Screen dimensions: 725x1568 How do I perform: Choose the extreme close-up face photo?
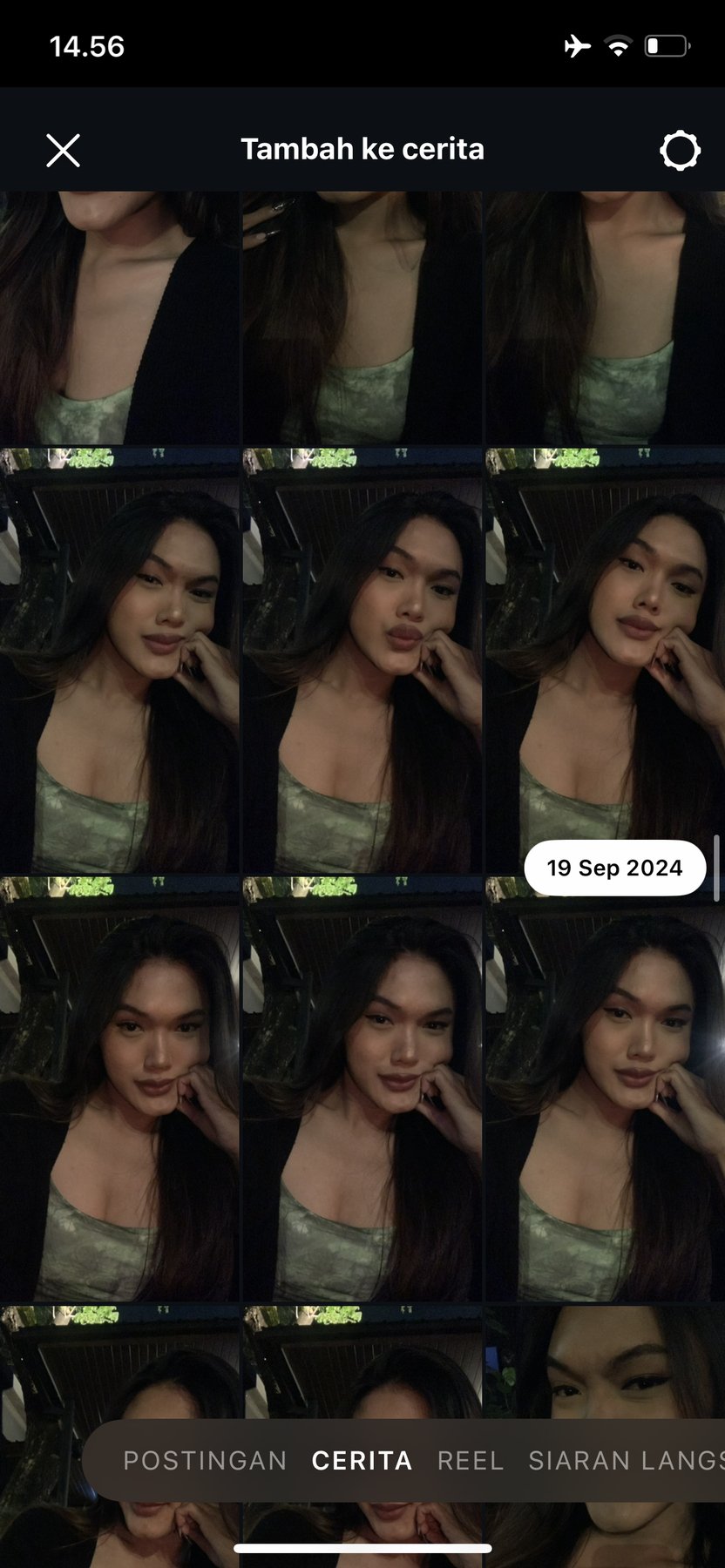605,1368
